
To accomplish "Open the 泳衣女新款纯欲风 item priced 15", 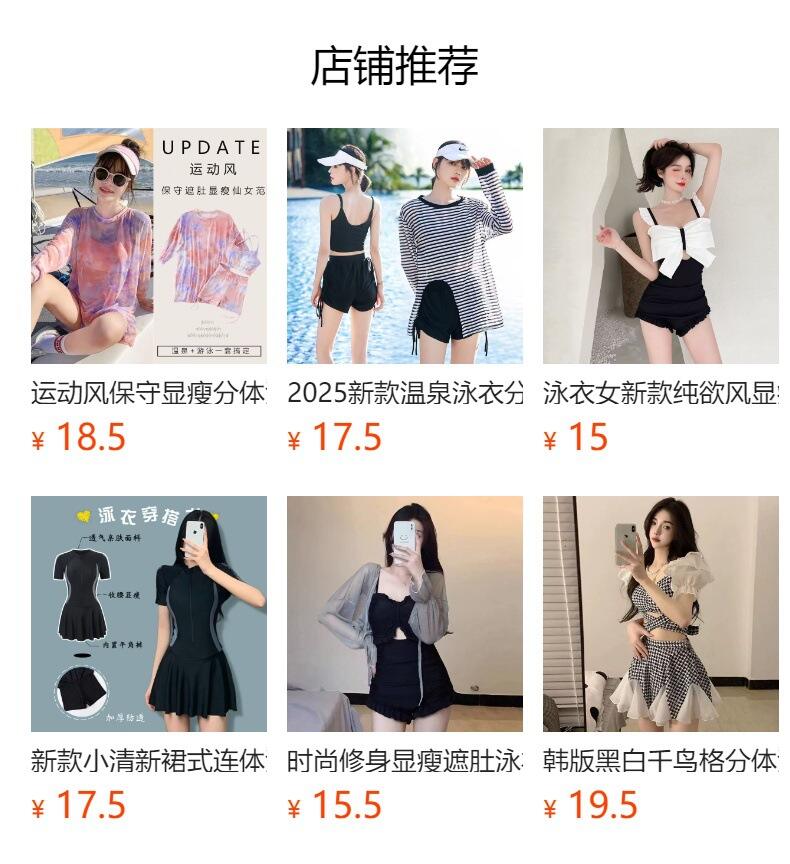I will 660,246.
